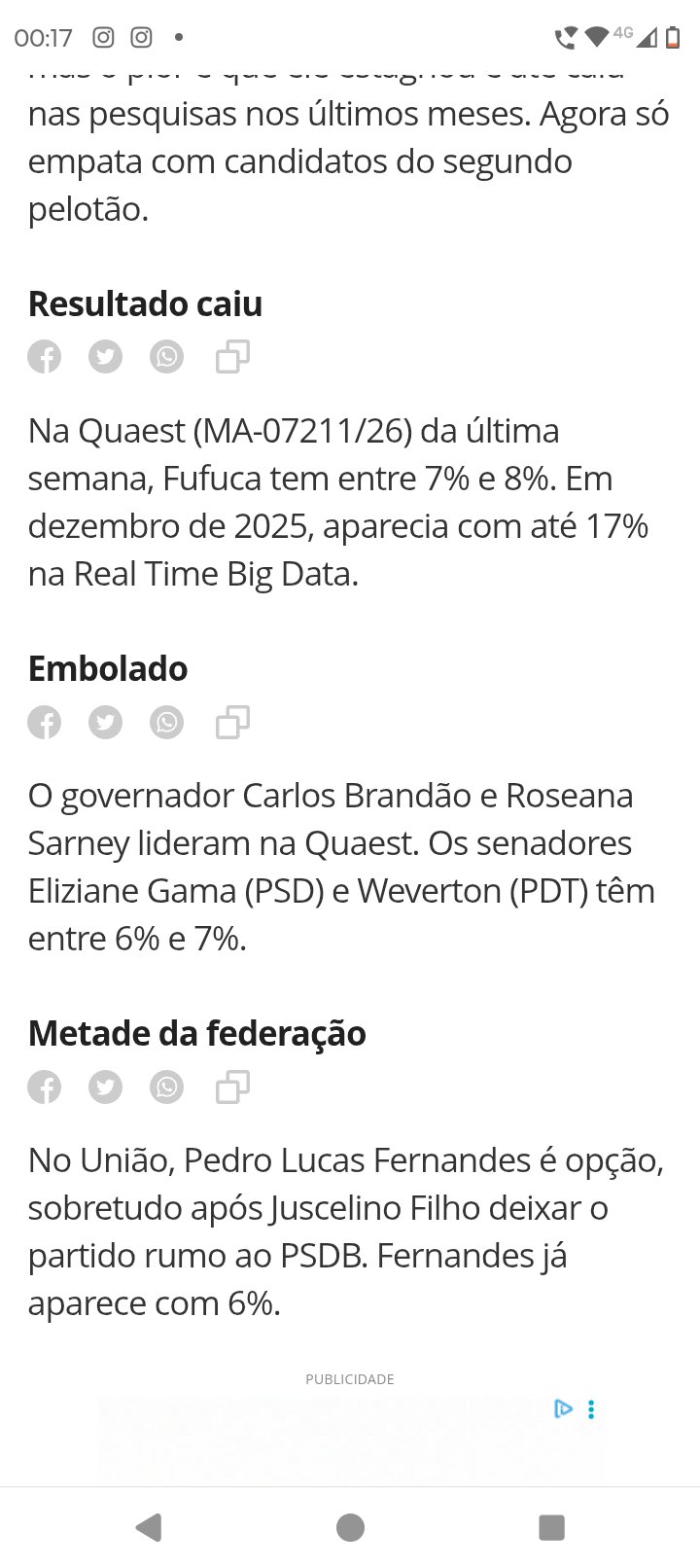Copy link of "Resultado caiu" section
Screen dimensions: 700x1568
coord(232,357)
